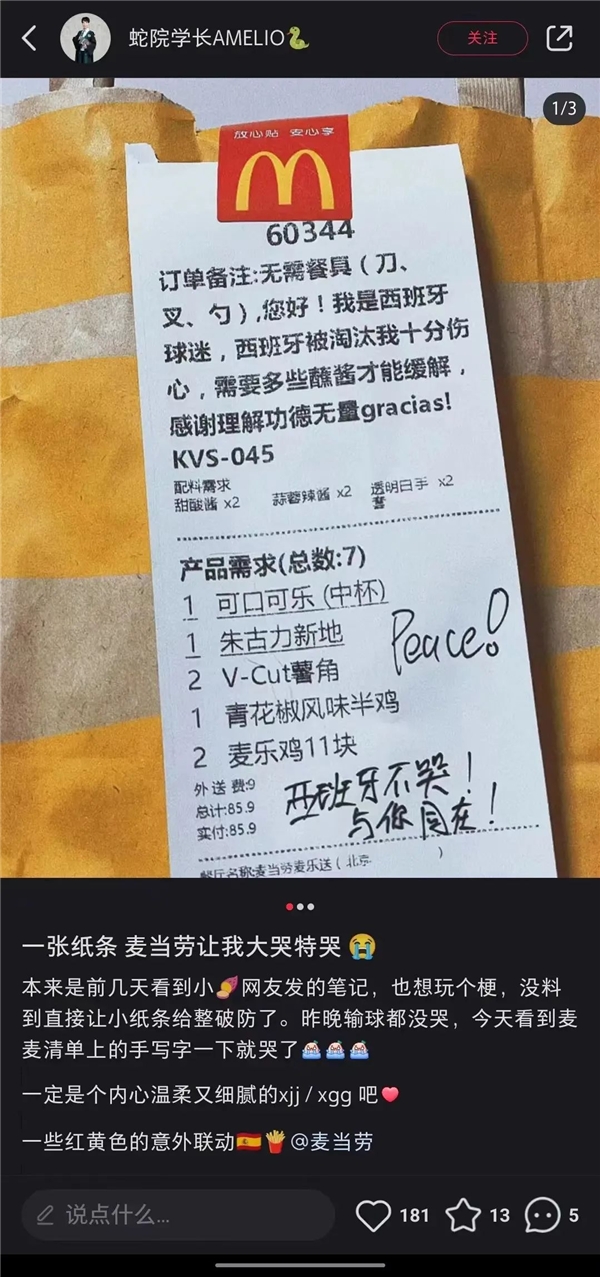
Task: Bookmark the post via the star icon
Action: coord(463,1215)
